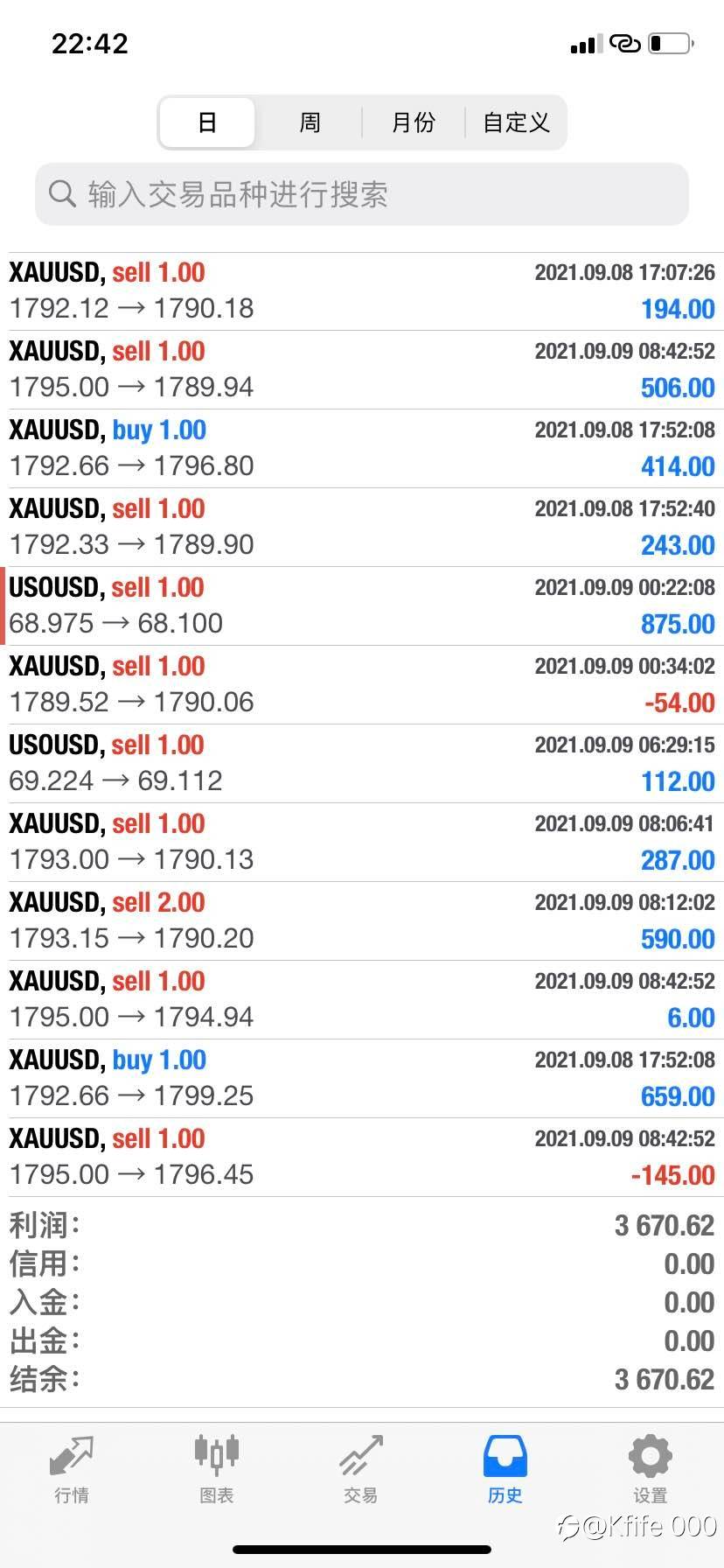
Task: Select the 周 period segment
Action: (x=310, y=122)
